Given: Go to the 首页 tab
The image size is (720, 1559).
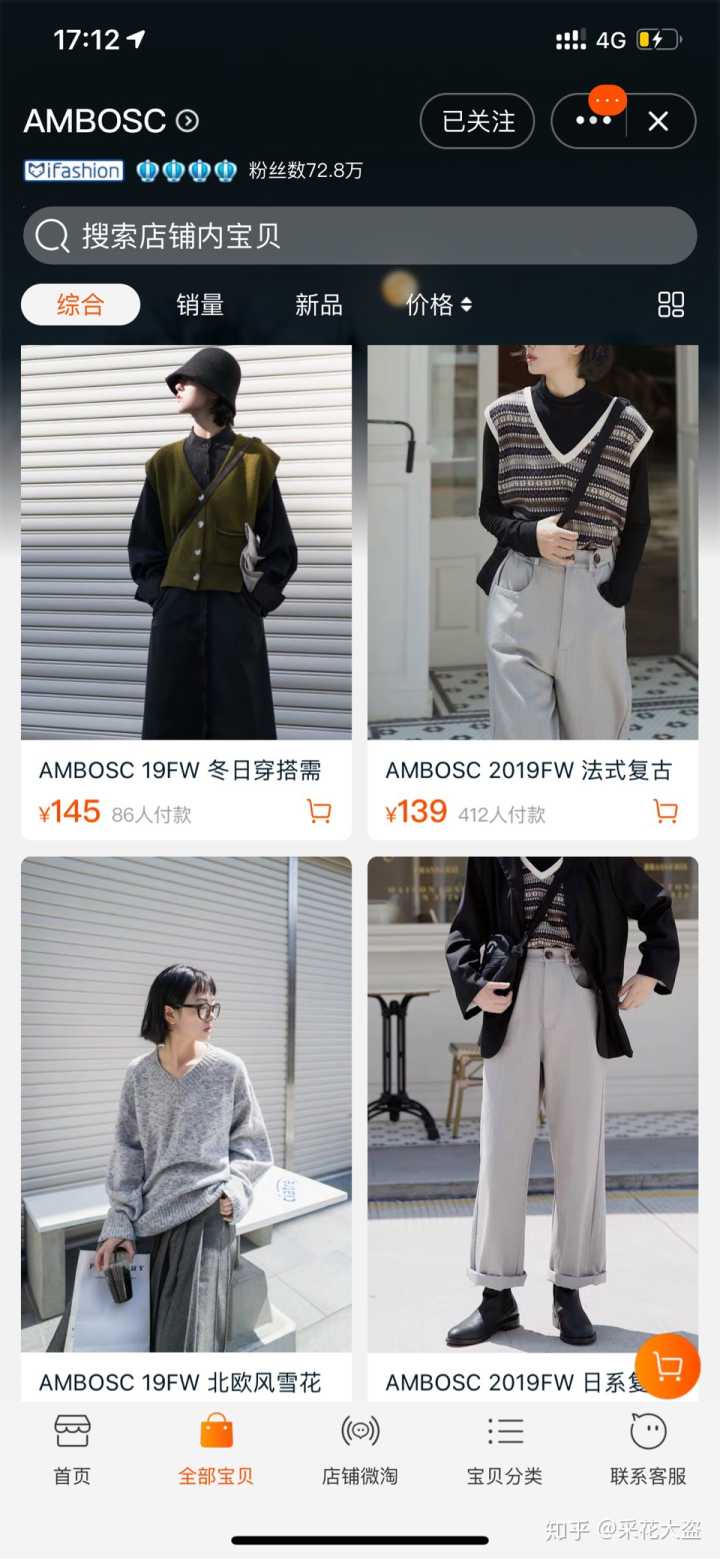Looking at the screenshot, I should click(72, 1448).
